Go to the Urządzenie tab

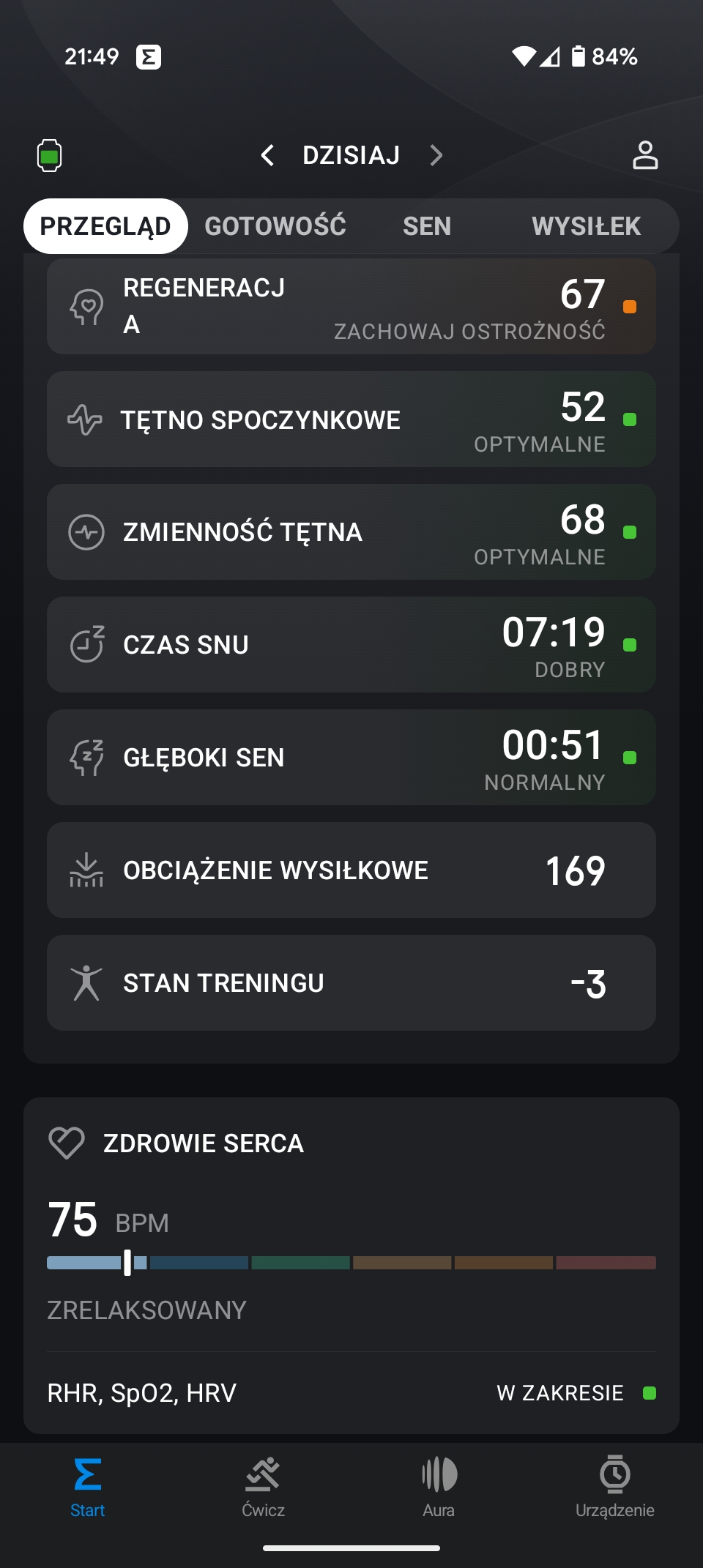pyautogui.click(x=614, y=1487)
